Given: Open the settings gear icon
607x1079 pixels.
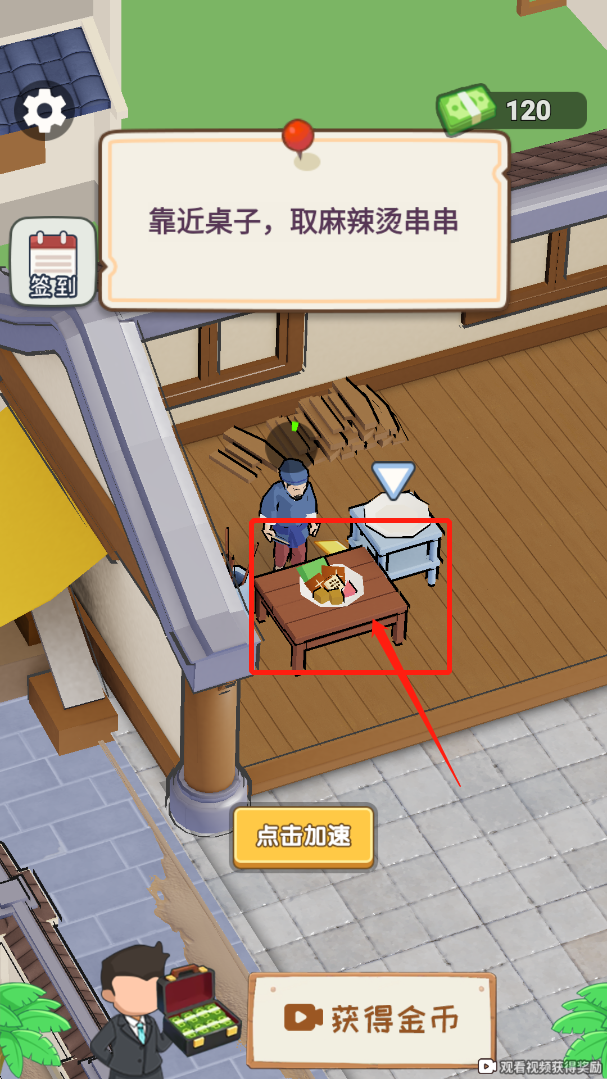Looking at the screenshot, I should click(44, 110).
